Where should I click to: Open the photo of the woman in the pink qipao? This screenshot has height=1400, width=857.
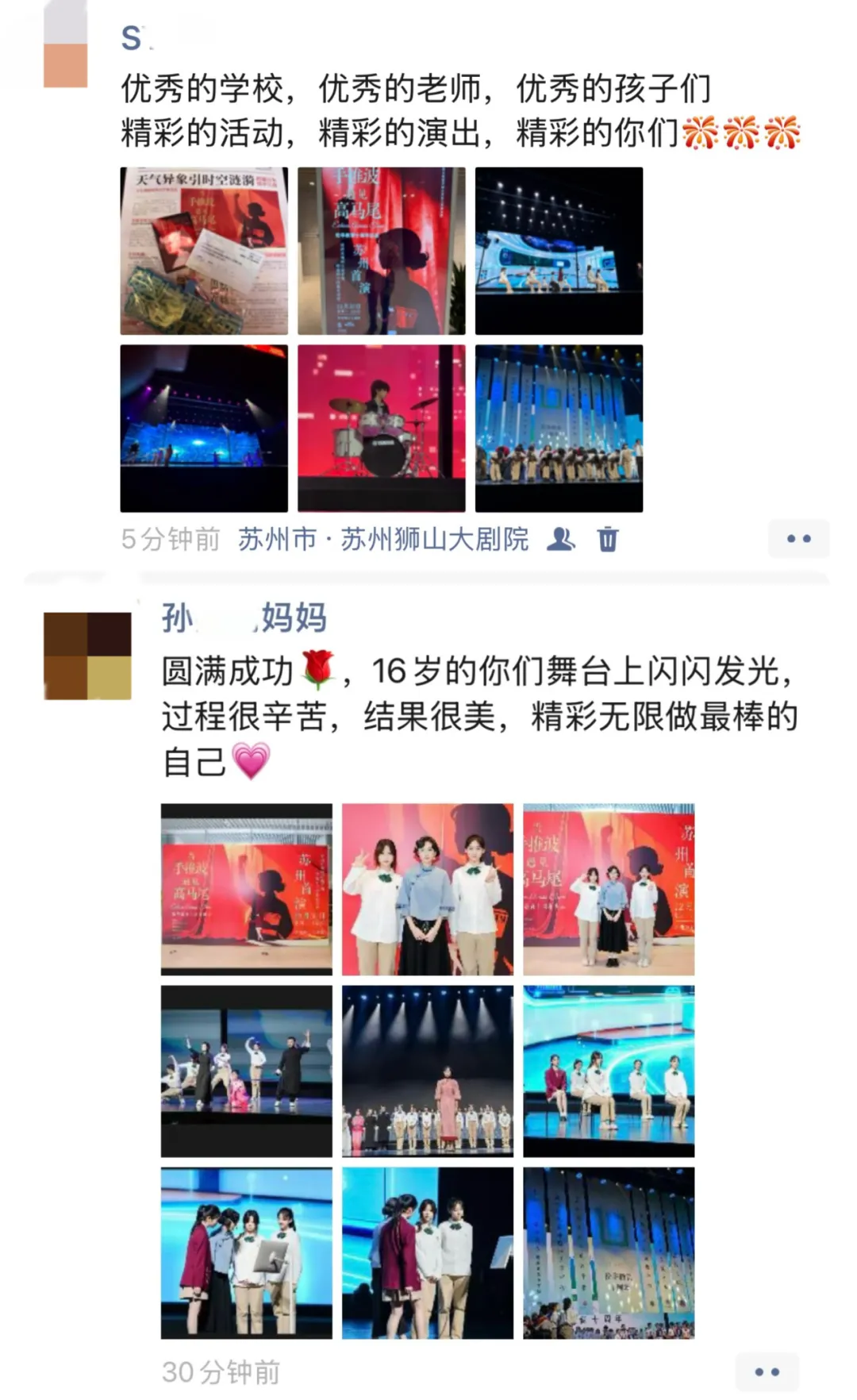pos(428,1071)
